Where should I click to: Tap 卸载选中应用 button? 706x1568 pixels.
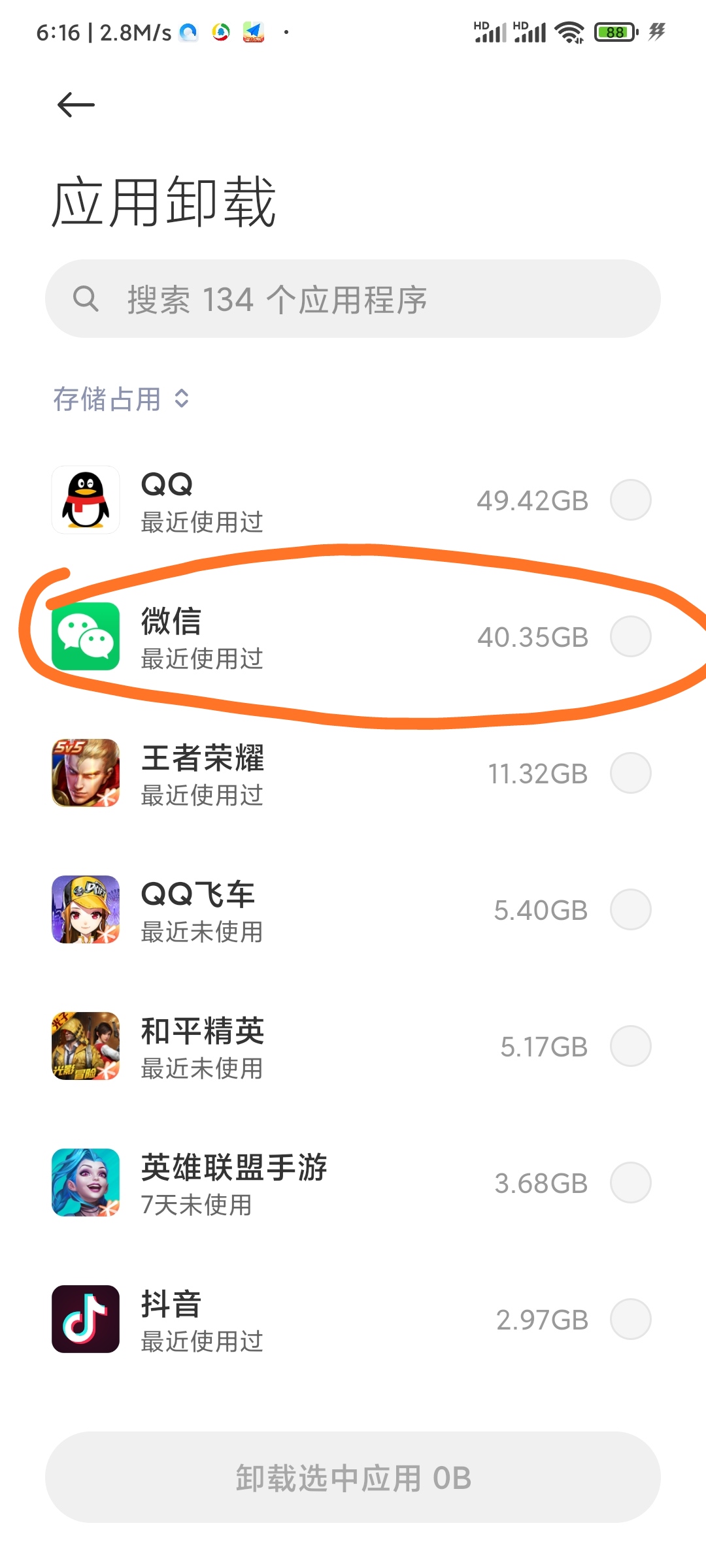353,1477
